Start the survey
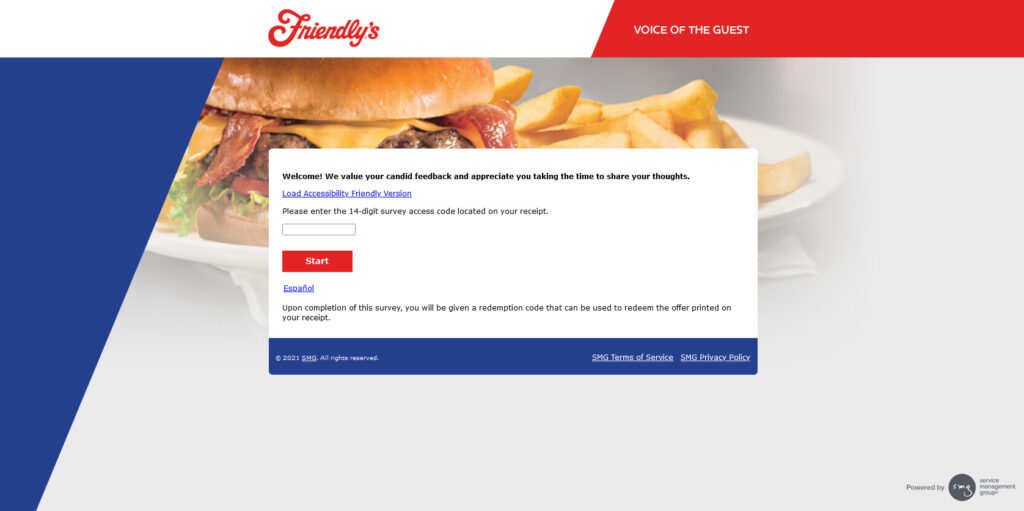This screenshot has width=1024, height=511. [x=317, y=261]
